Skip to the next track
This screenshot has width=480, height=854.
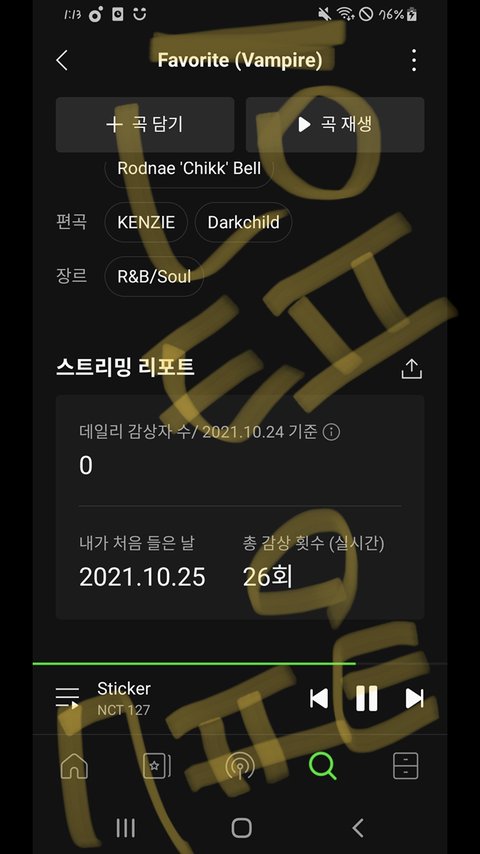click(x=414, y=698)
